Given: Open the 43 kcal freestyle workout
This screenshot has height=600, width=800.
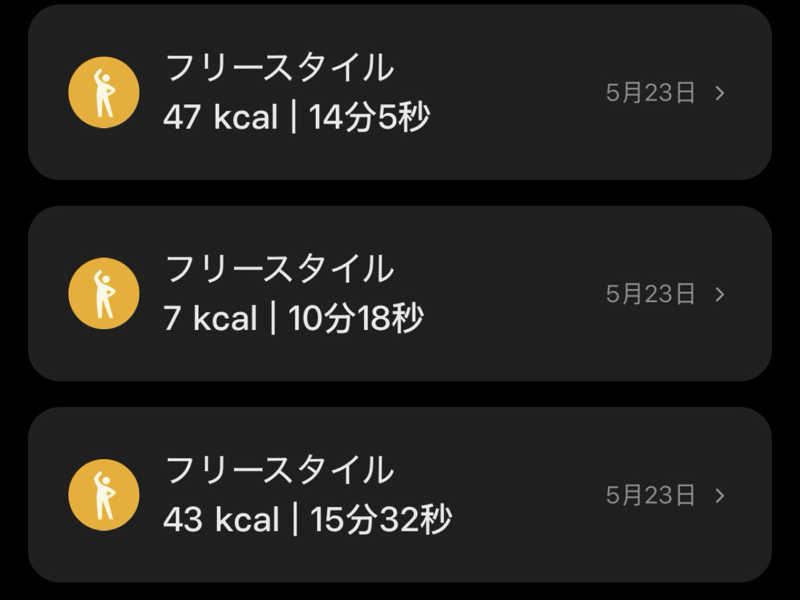Looking at the screenshot, I should (x=400, y=495).
